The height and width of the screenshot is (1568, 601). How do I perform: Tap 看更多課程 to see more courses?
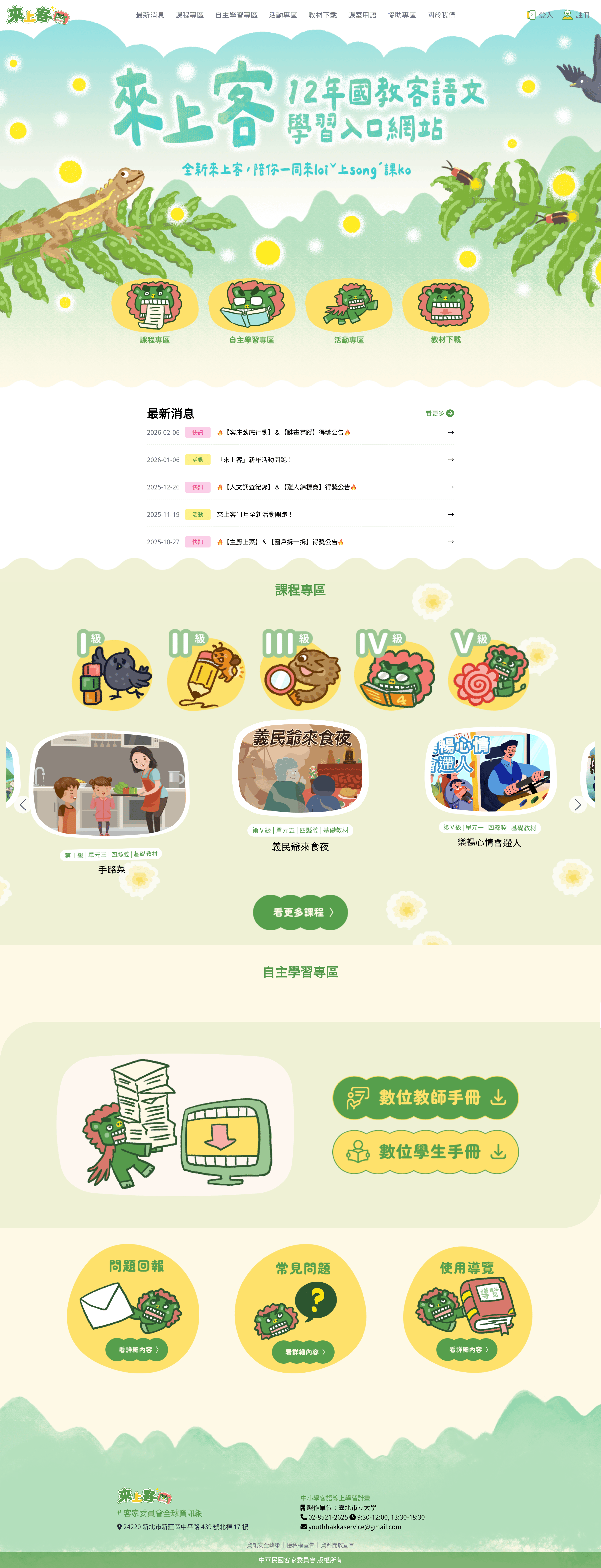point(300,912)
